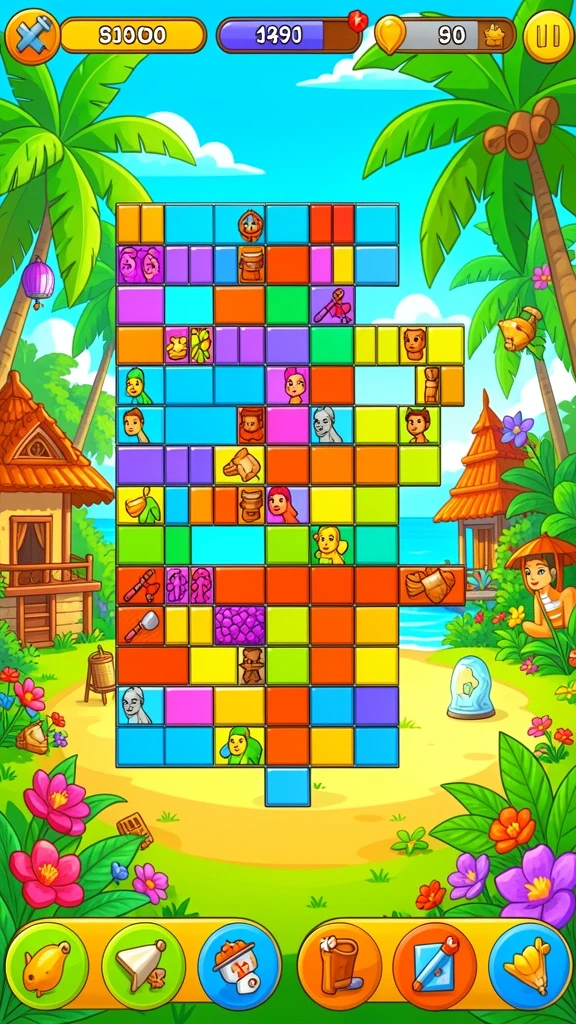This screenshot has height=1024, width=576.
Task: Tap the purple tile with two pink faces
Action: [x=140, y=264]
